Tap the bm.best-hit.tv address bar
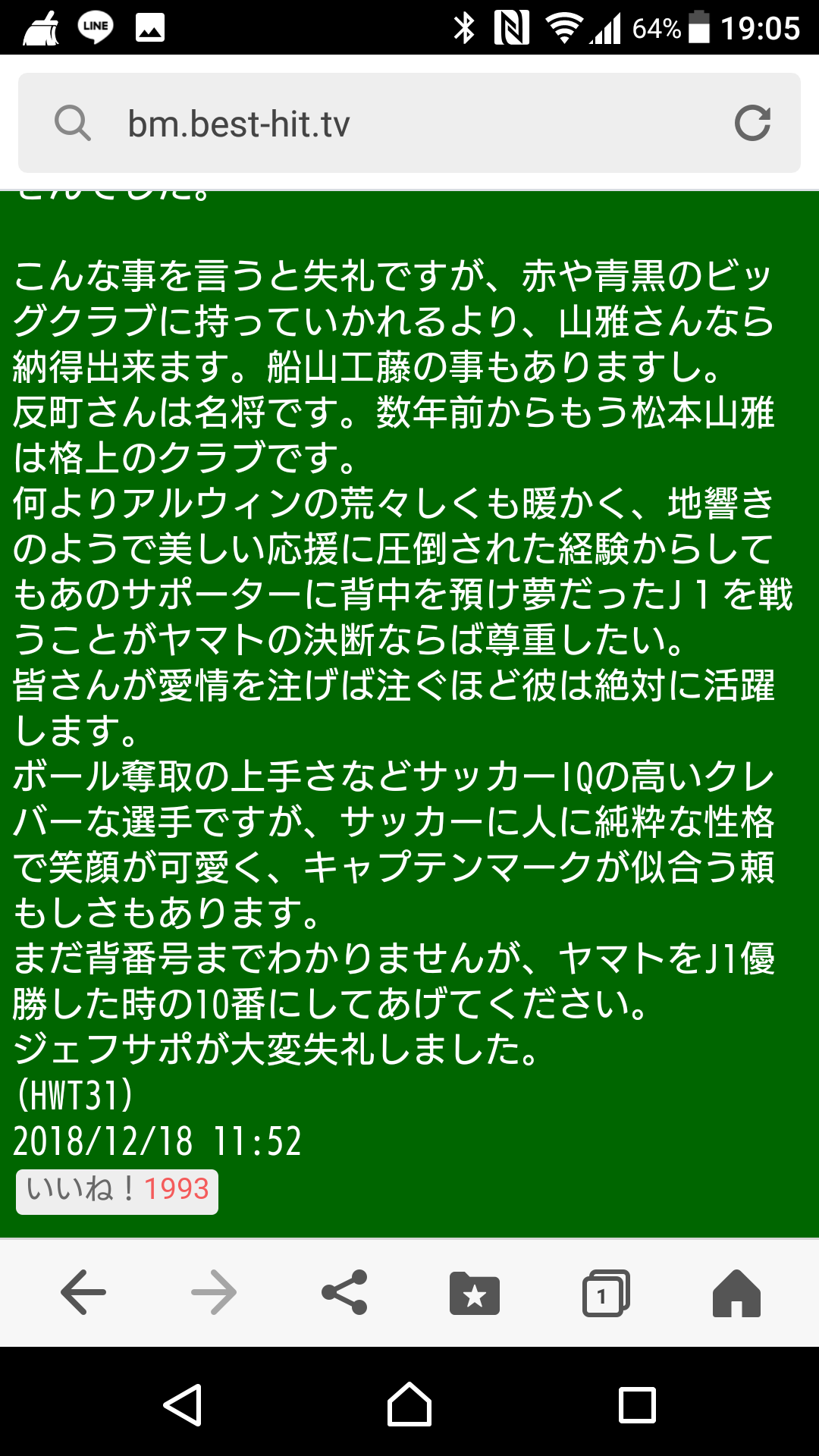 (x=409, y=123)
